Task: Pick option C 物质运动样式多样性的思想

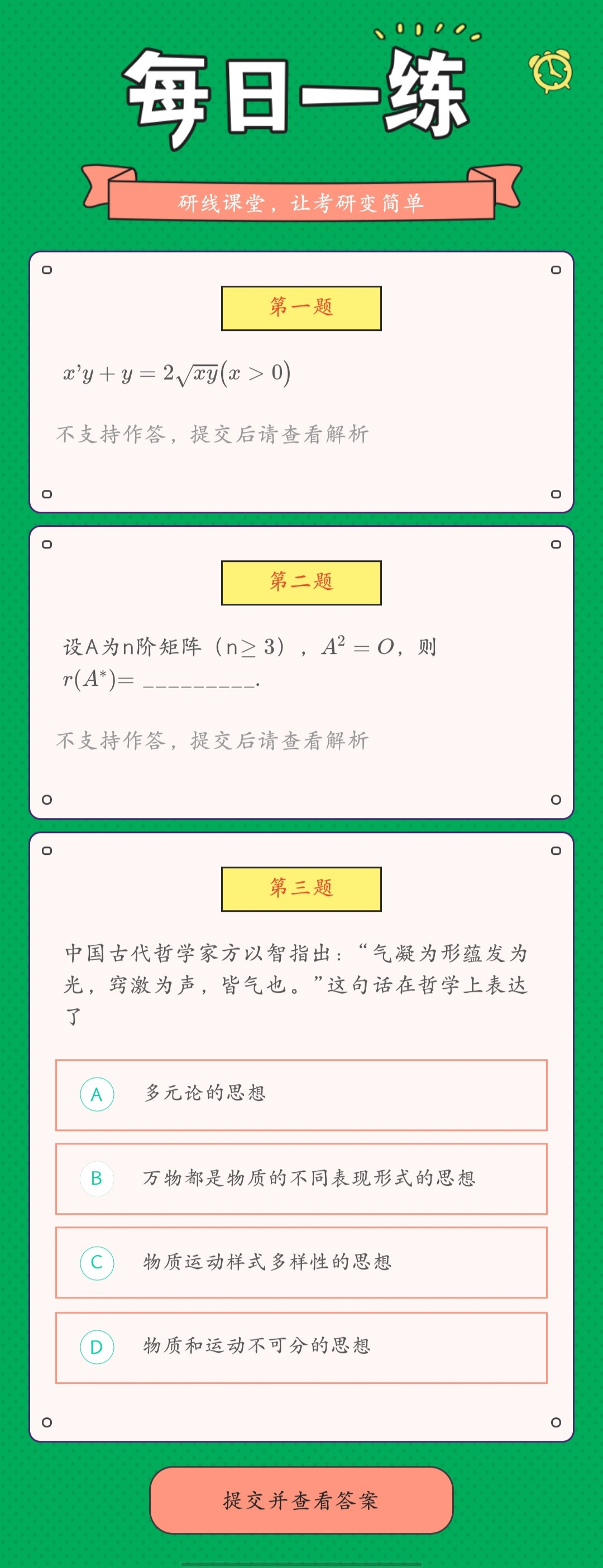Action: [301, 1262]
